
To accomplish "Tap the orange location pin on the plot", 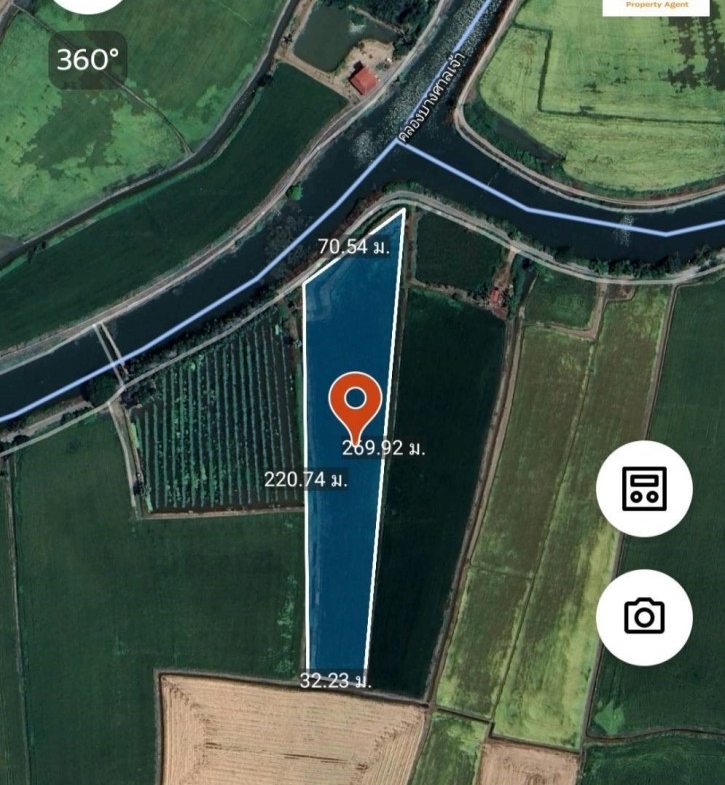I will tap(354, 403).
